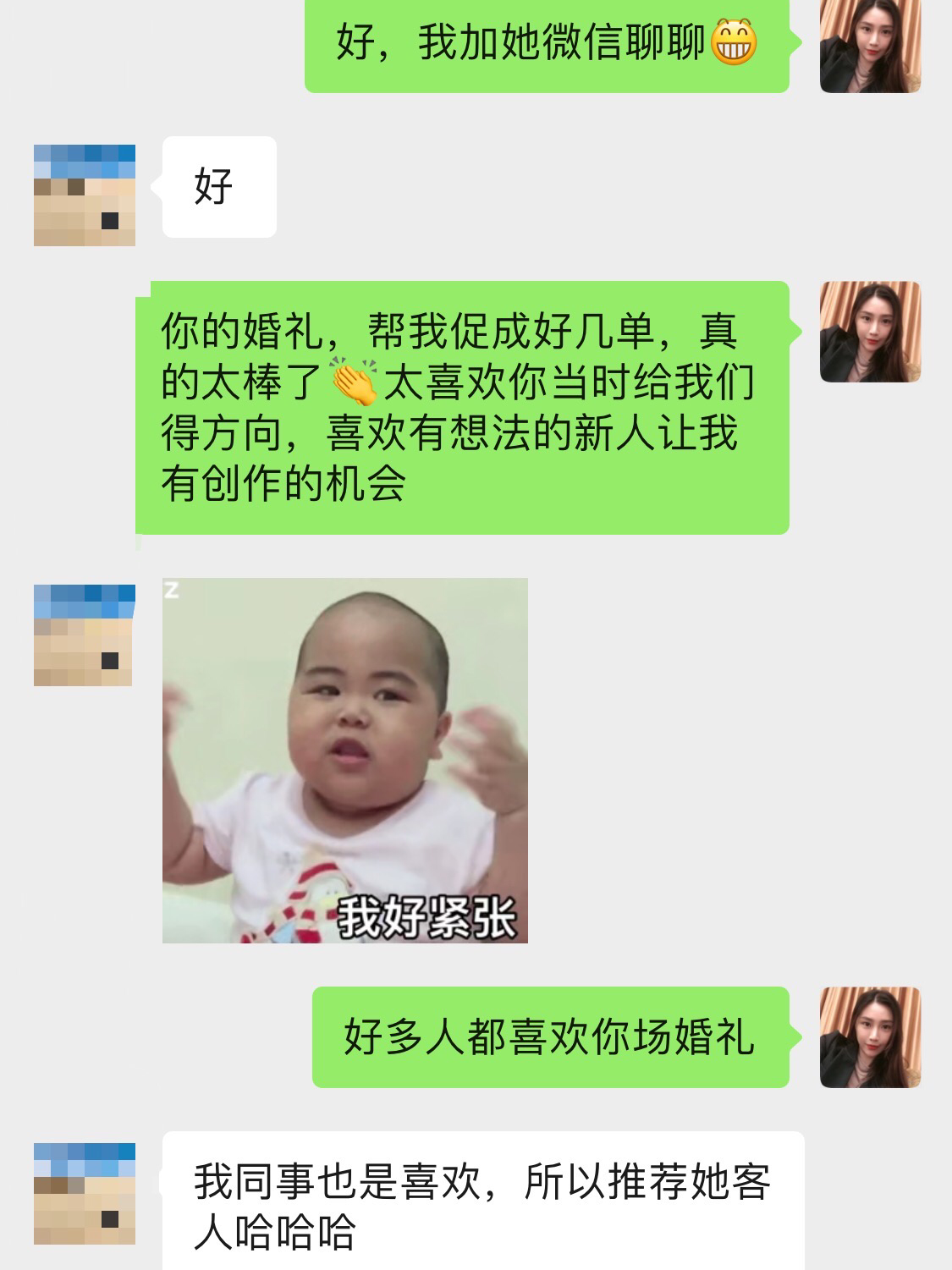
Task: Open the sender's avatar beside "好，我加她微信聊聊"
Action: tap(870, 44)
